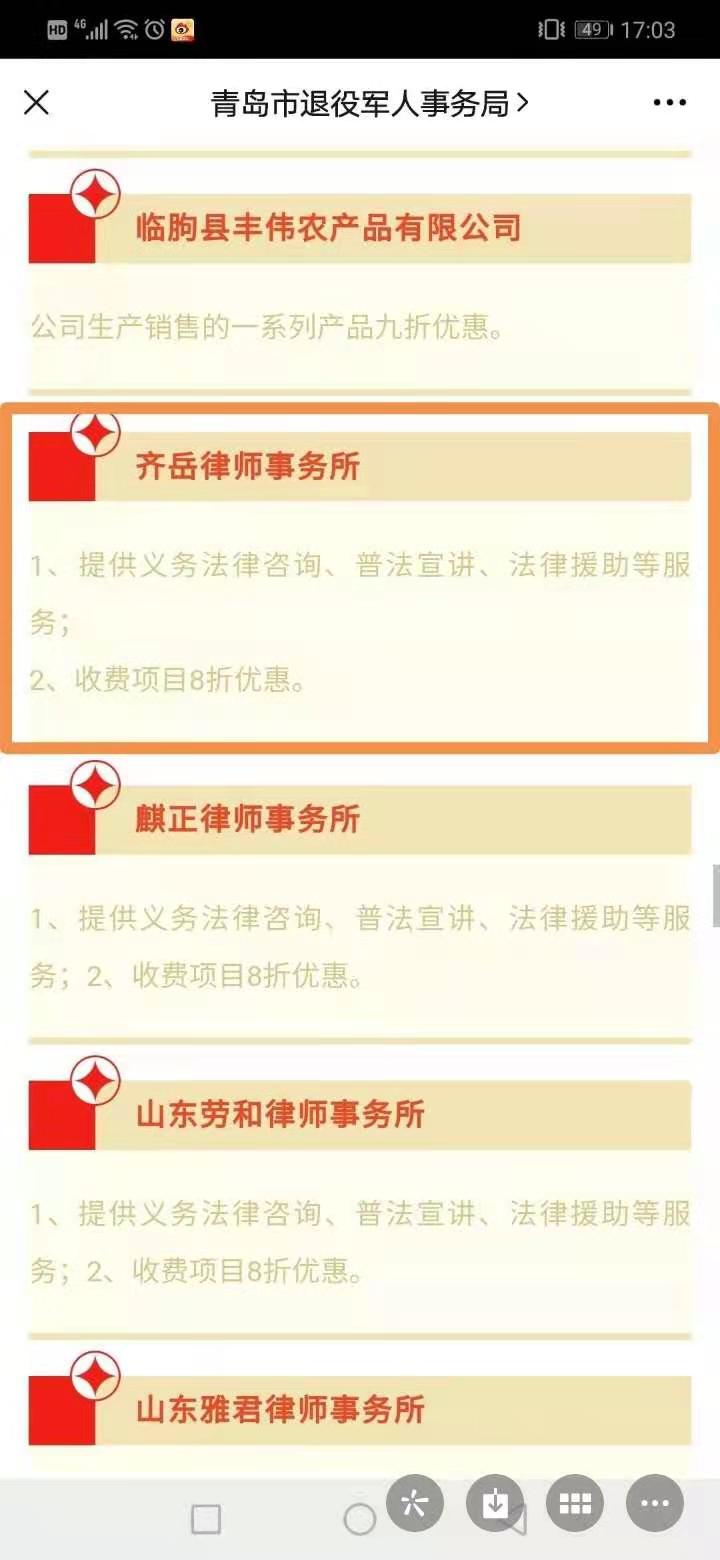Tap the floating download icon
Screen dimensions: 720x1560
coord(495,1503)
